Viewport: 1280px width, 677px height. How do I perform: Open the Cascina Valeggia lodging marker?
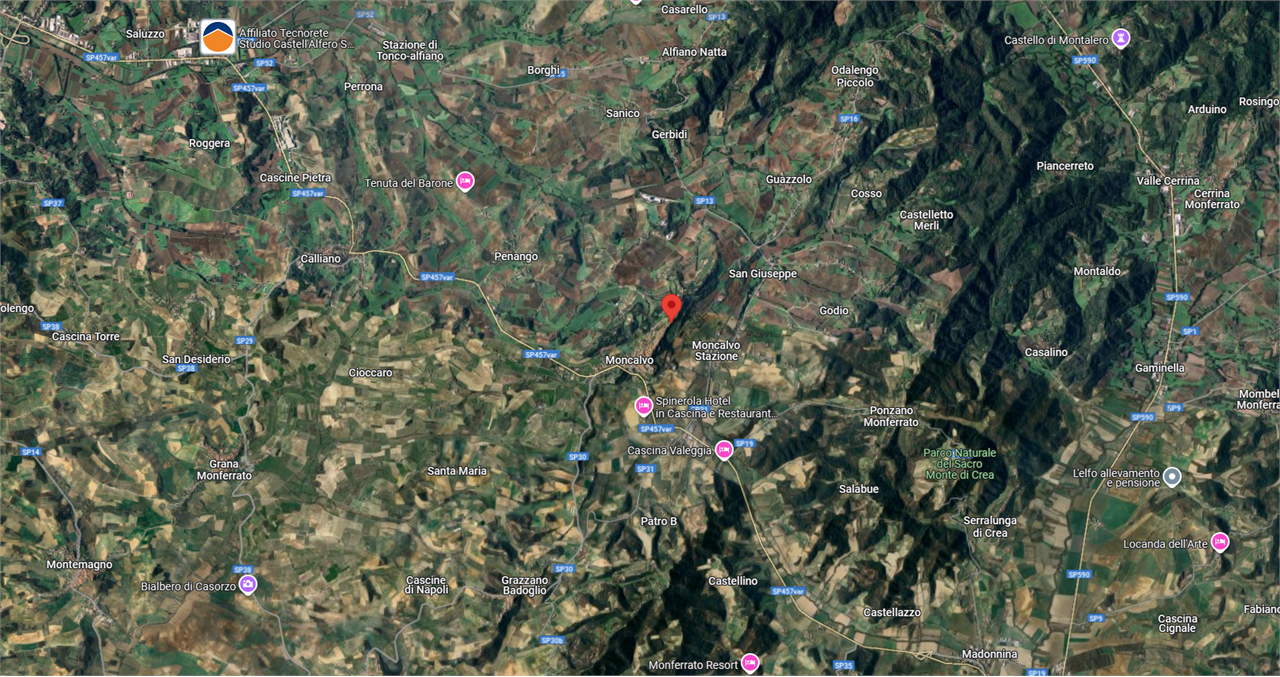724,450
